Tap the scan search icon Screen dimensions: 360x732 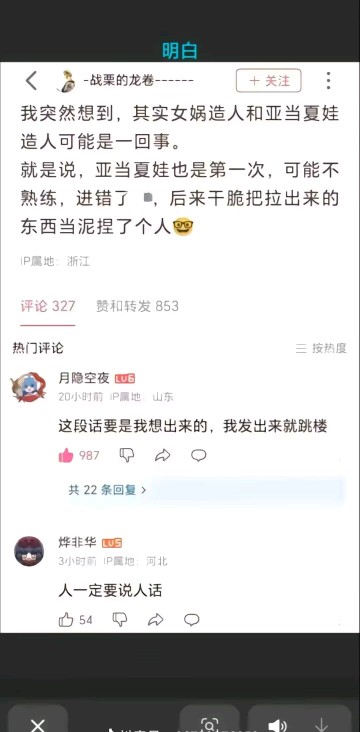(210, 725)
